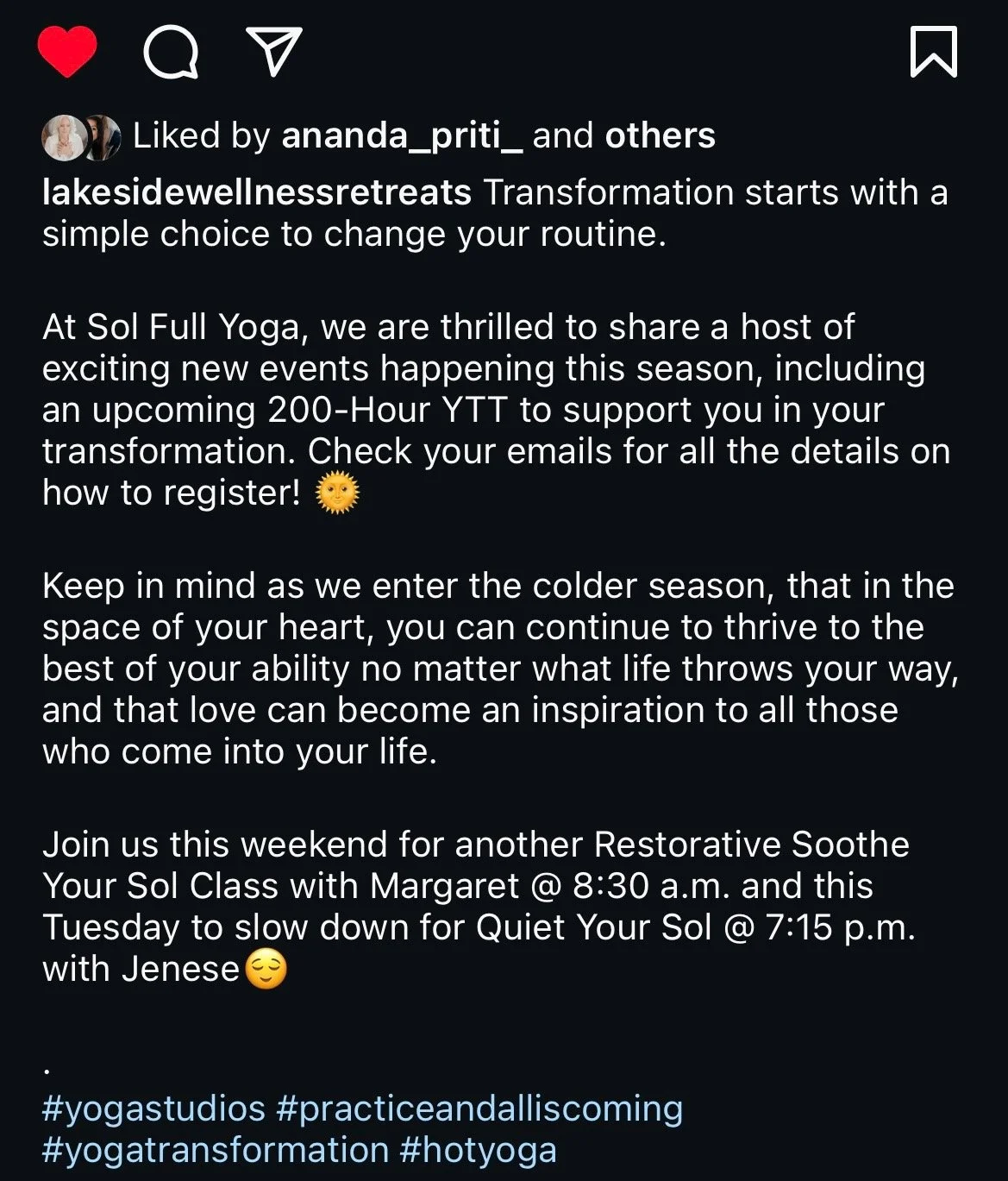This screenshot has width=1008, height=1181.
Task: Open ananda_priti_ profile from likes
Action: [x=402, y=136]
